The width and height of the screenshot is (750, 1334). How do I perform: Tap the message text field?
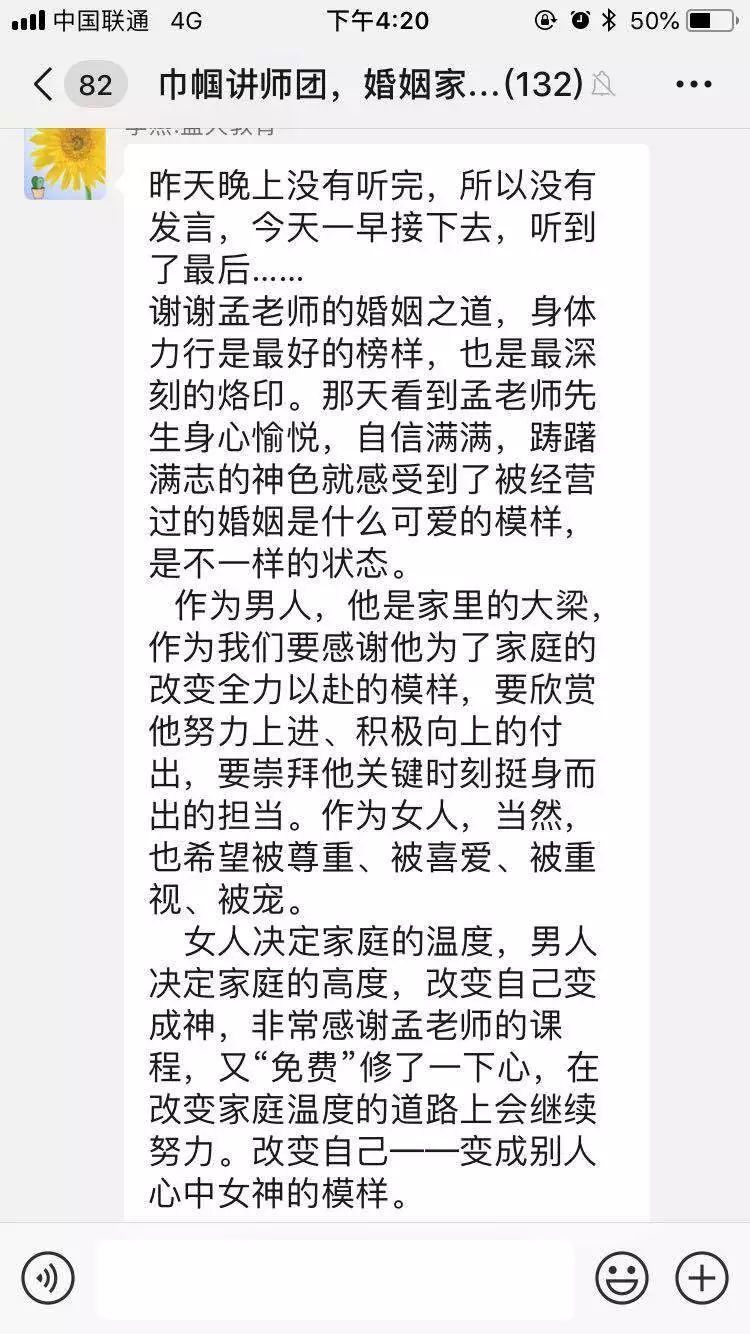click(335, 1277)
